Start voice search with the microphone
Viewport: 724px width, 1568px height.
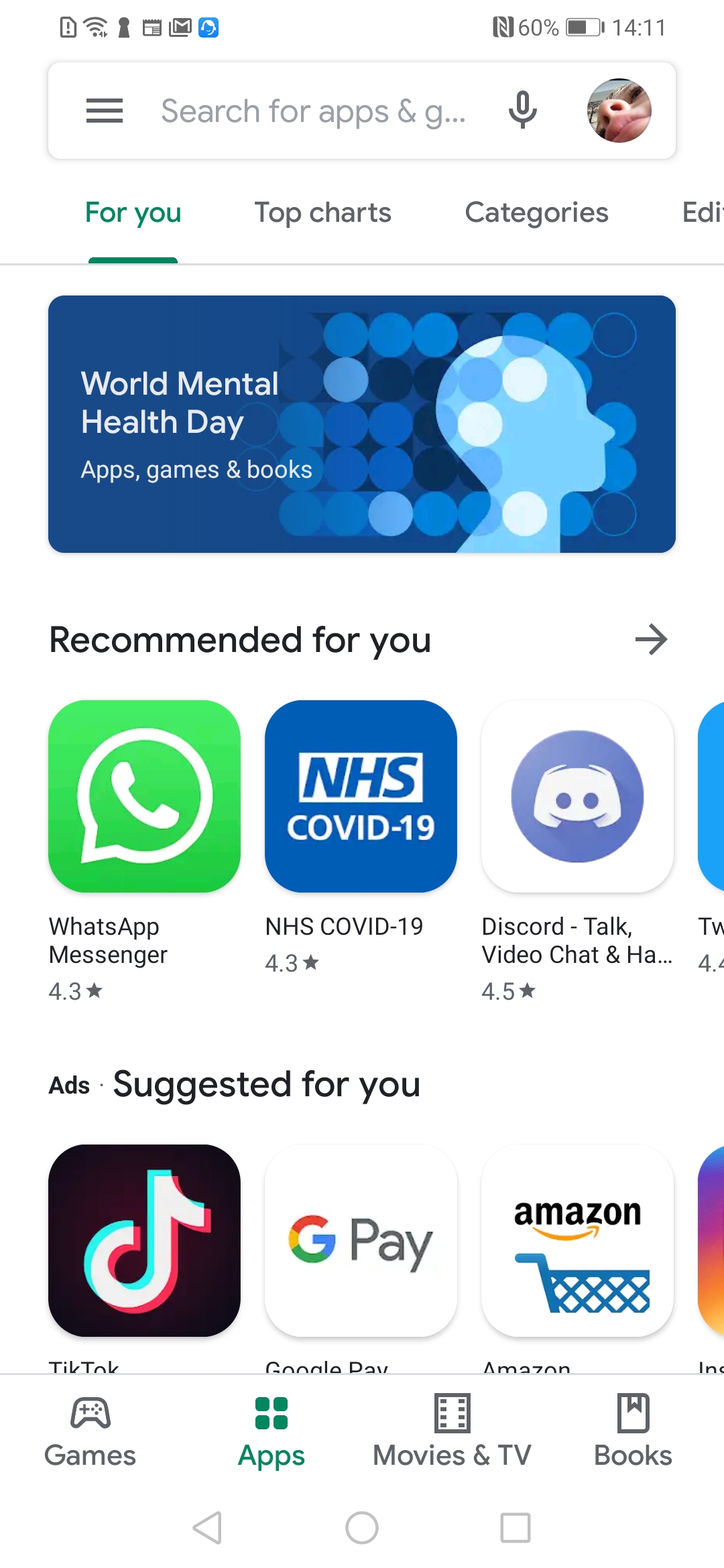click(522, 110)
